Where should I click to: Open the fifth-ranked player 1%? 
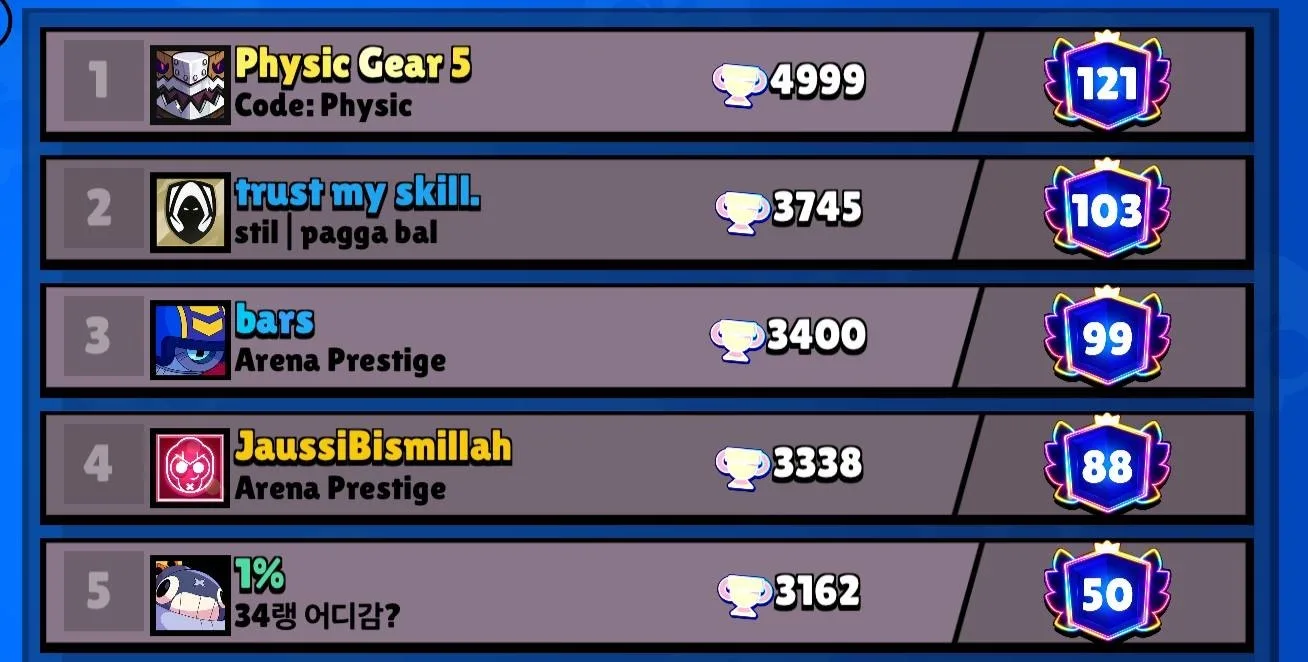pyautogui.click(x=647, y=595)
